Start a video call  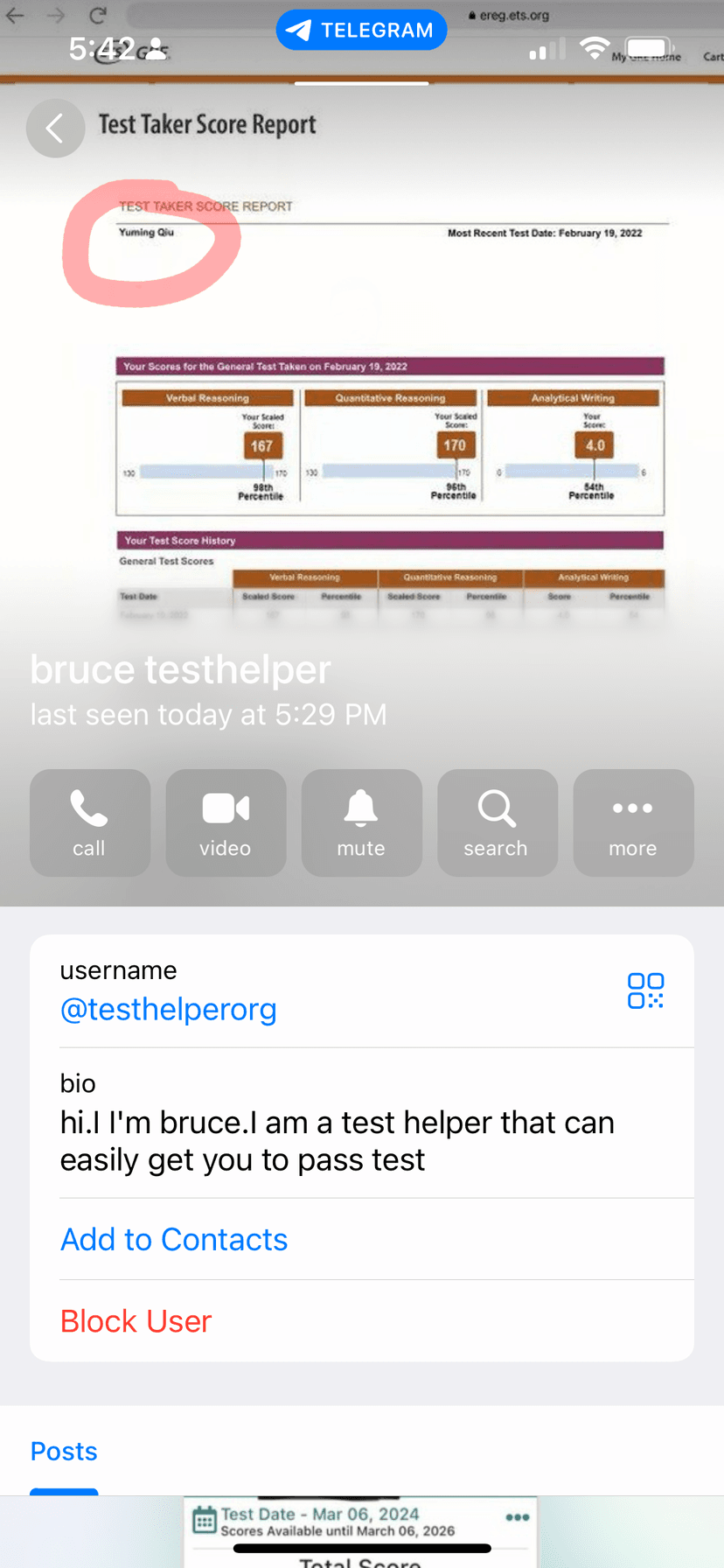tap(226, 822)
